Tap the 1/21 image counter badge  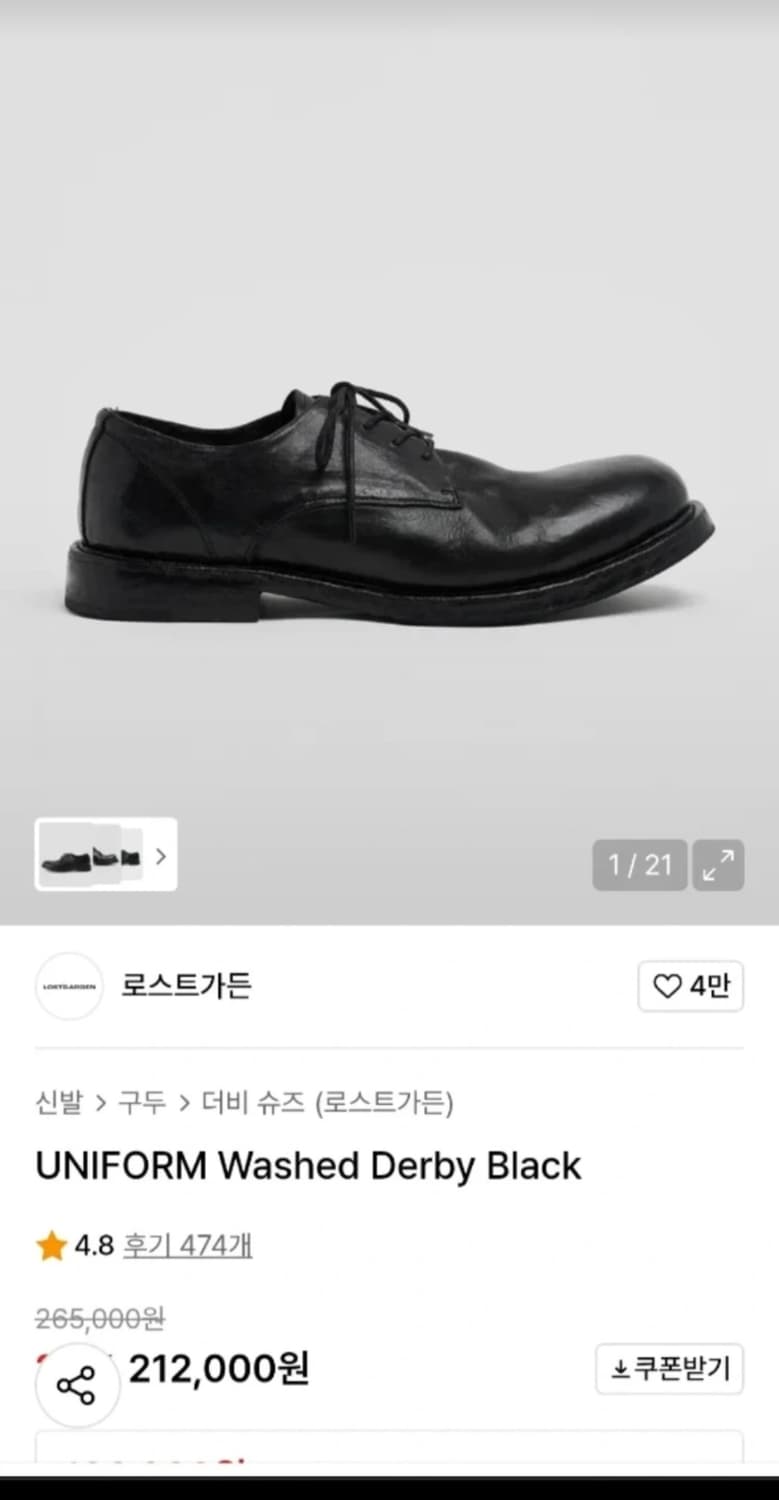coord(639,864)
